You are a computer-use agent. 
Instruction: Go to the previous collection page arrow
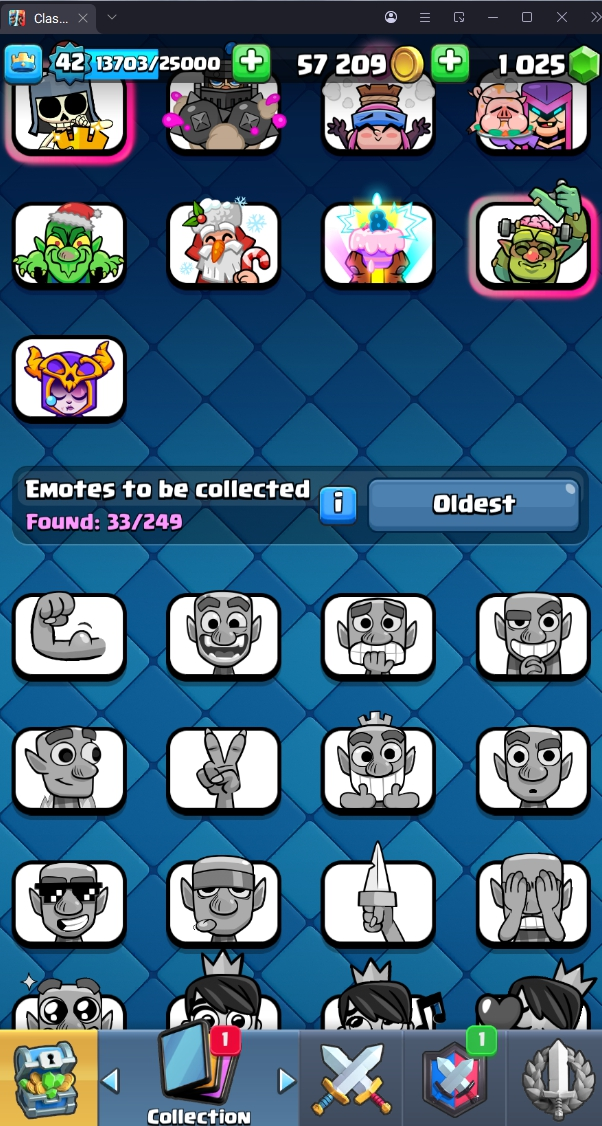point(111,1080)
